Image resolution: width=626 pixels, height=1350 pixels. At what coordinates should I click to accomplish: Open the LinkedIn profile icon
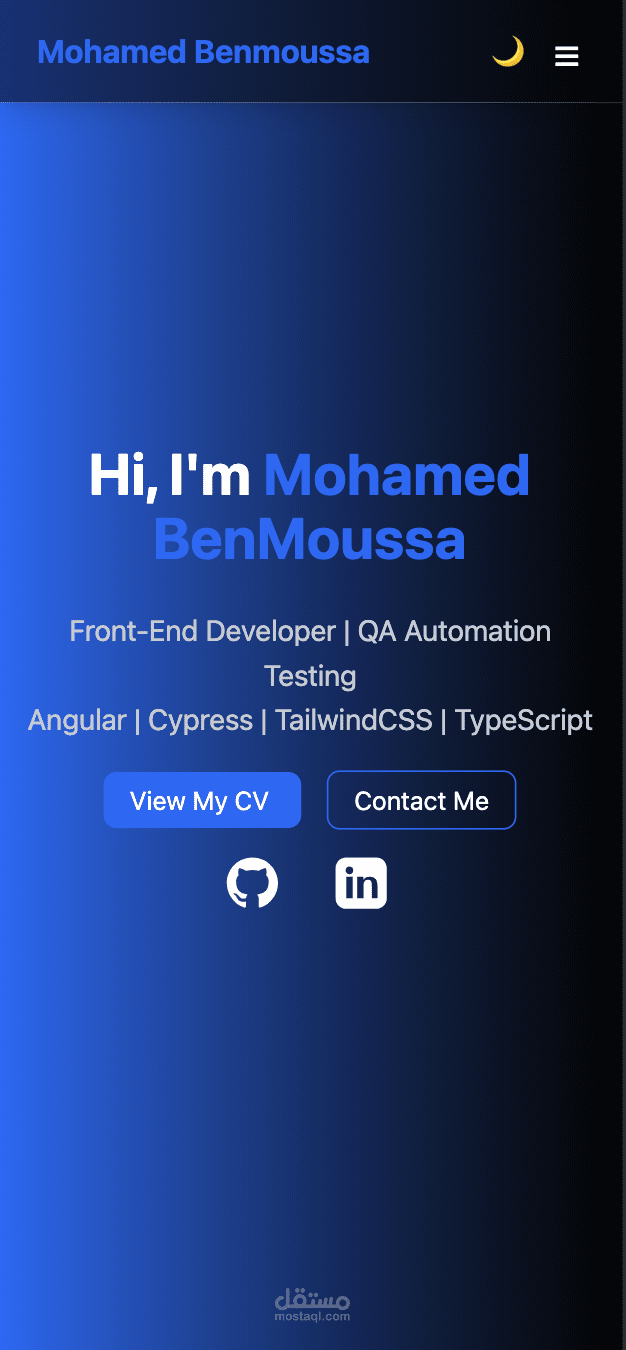point(361,883)
